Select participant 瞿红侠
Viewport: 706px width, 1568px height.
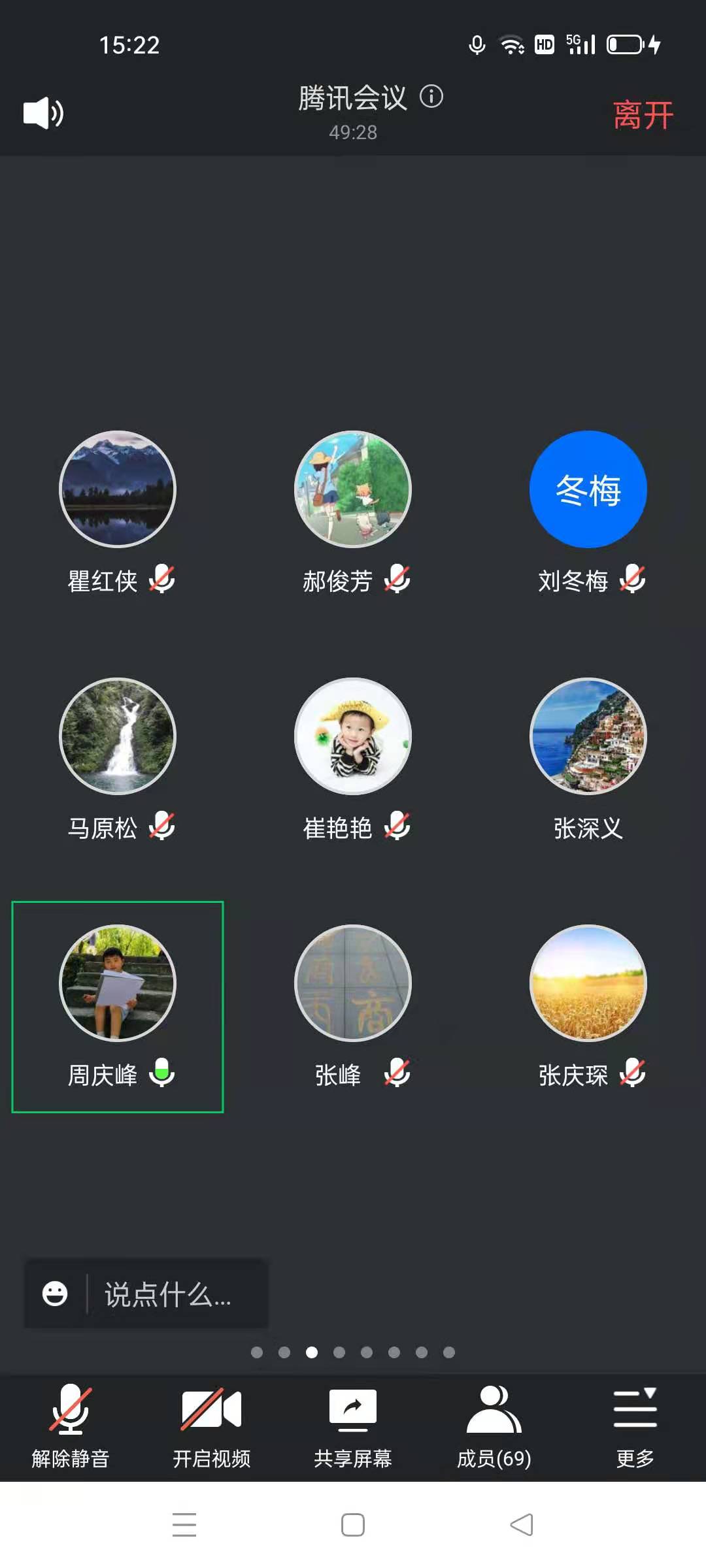[118, 490]
